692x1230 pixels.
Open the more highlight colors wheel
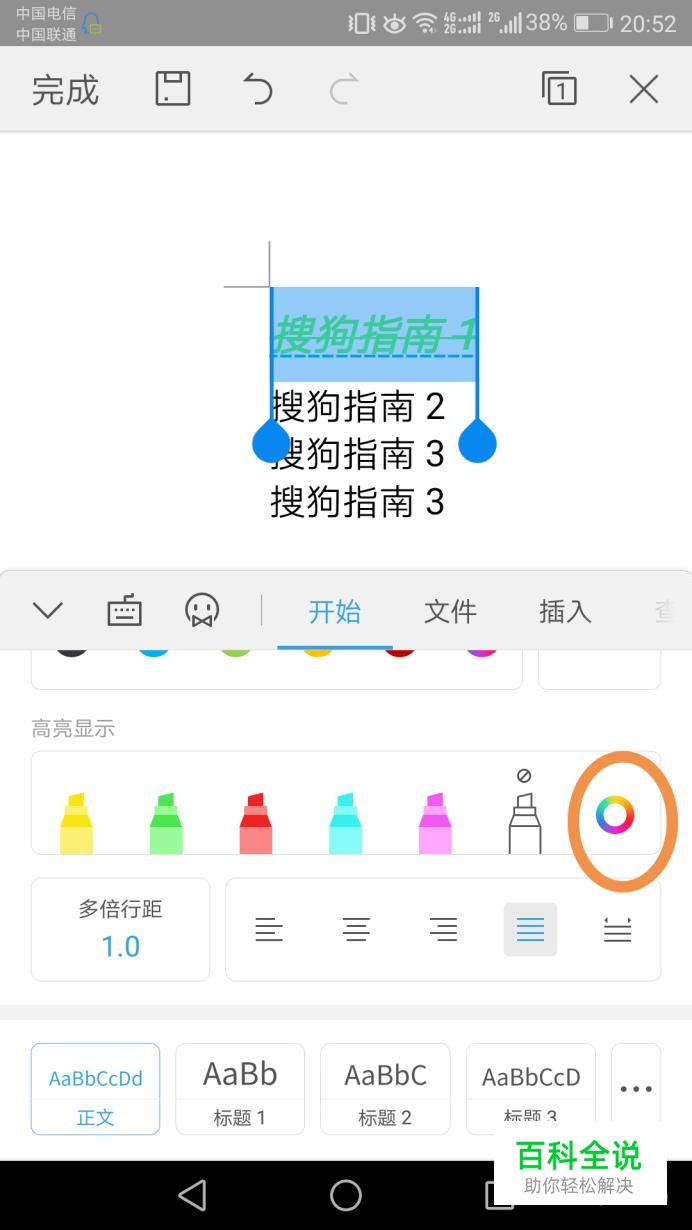615,815
